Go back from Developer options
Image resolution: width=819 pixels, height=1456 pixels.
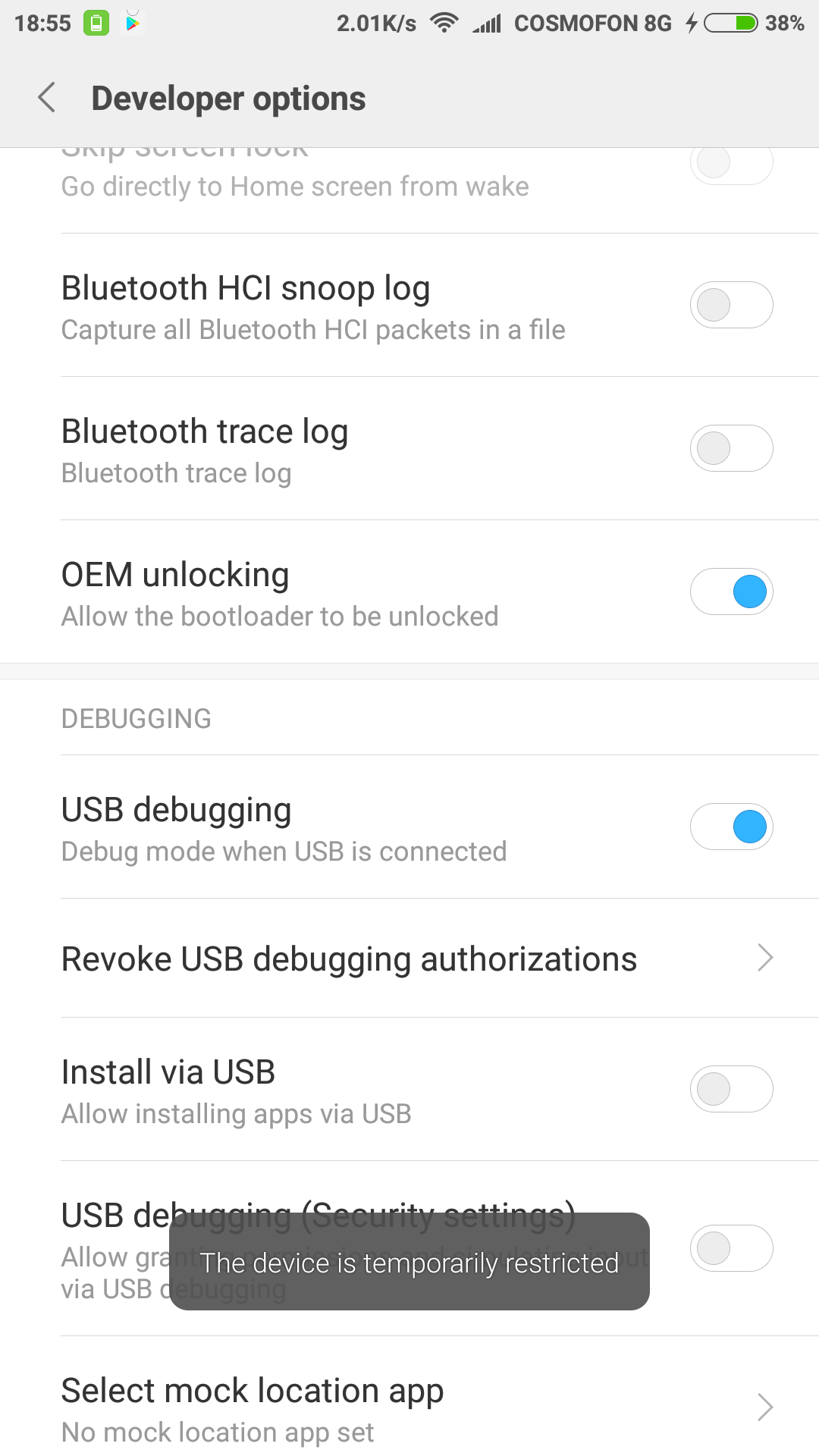[47, 98]
